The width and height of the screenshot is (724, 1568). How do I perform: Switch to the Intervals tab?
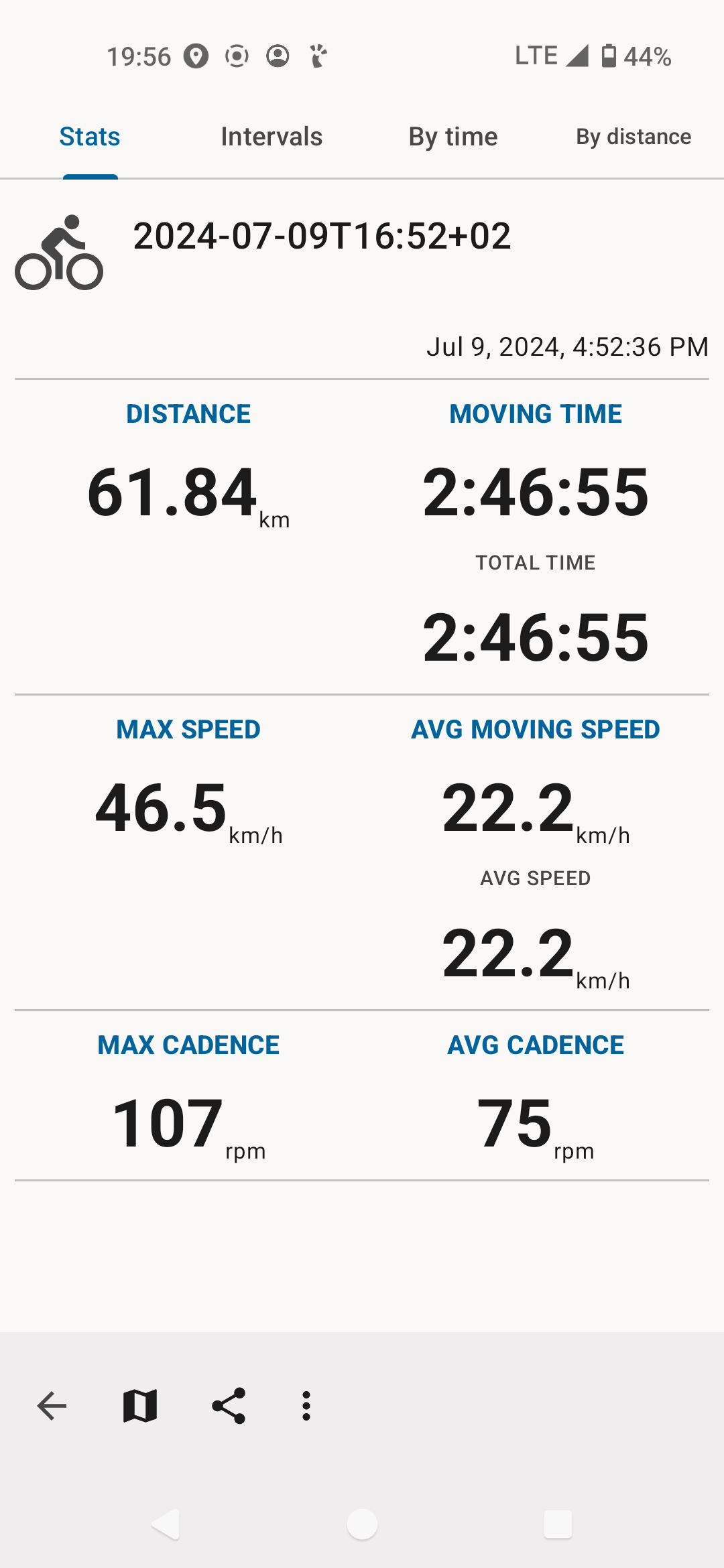(271, 137)
